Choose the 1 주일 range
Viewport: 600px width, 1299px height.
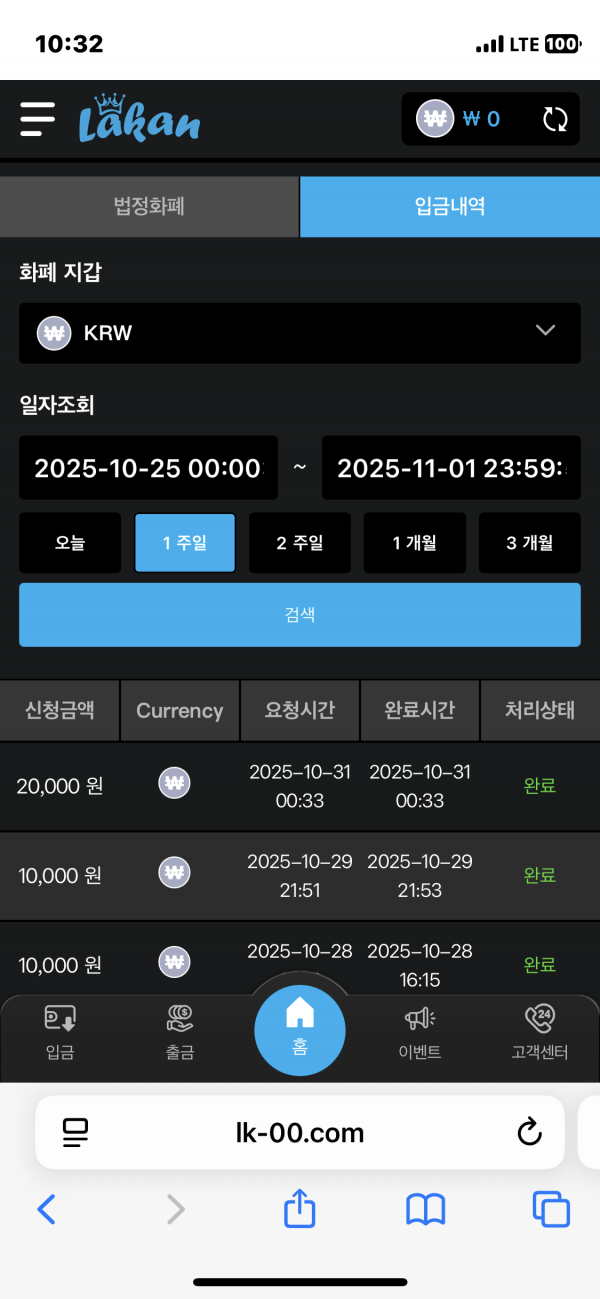pyautogui.click(x=185, y=543)
